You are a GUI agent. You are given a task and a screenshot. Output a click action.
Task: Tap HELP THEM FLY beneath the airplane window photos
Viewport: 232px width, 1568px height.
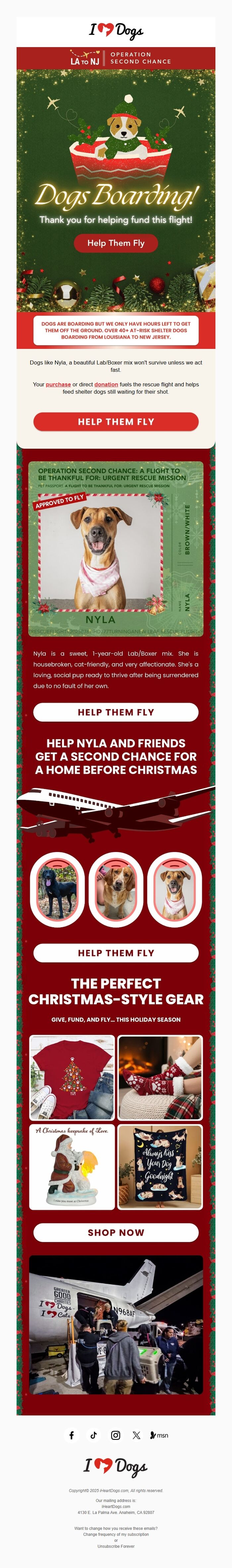(x=116, y=952)
